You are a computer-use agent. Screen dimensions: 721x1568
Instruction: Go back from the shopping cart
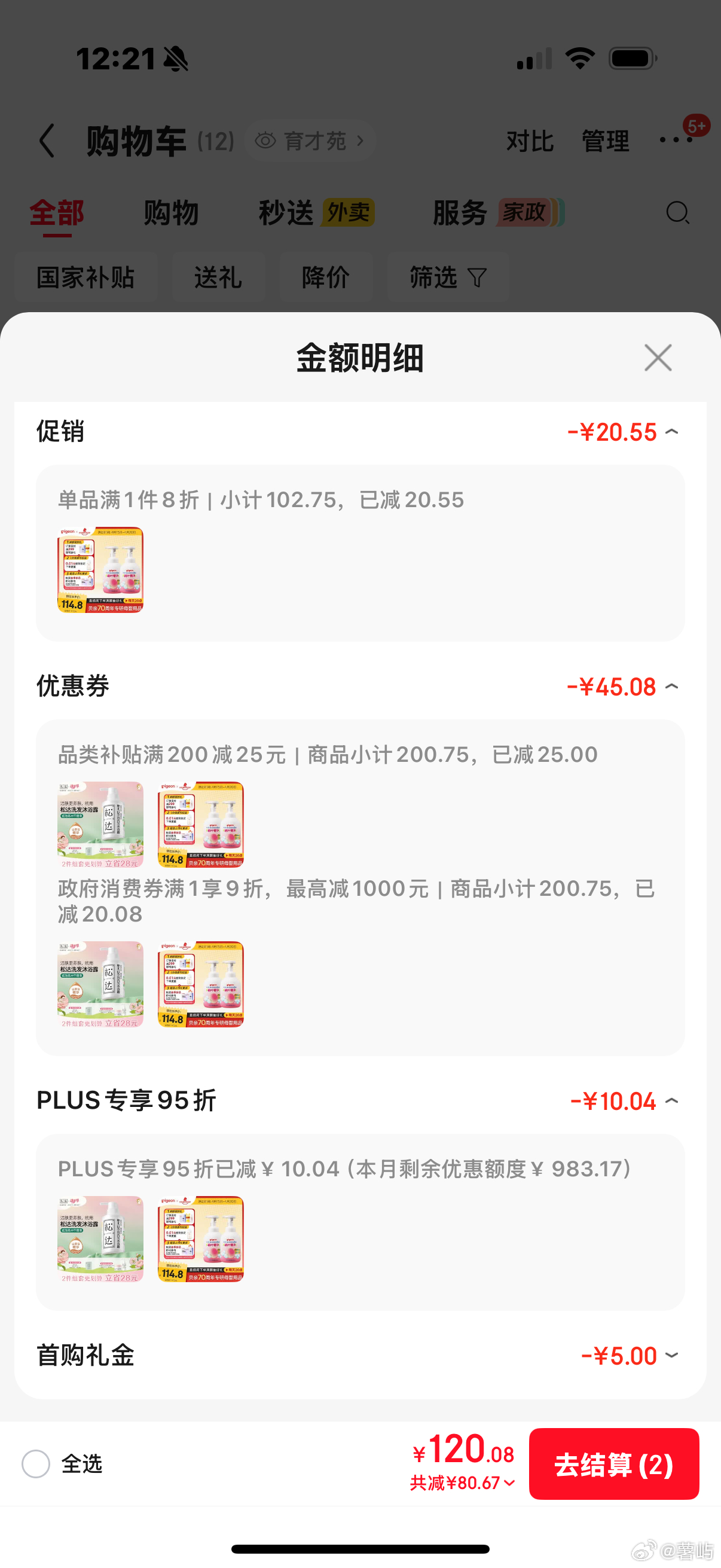tap(47, 141)
